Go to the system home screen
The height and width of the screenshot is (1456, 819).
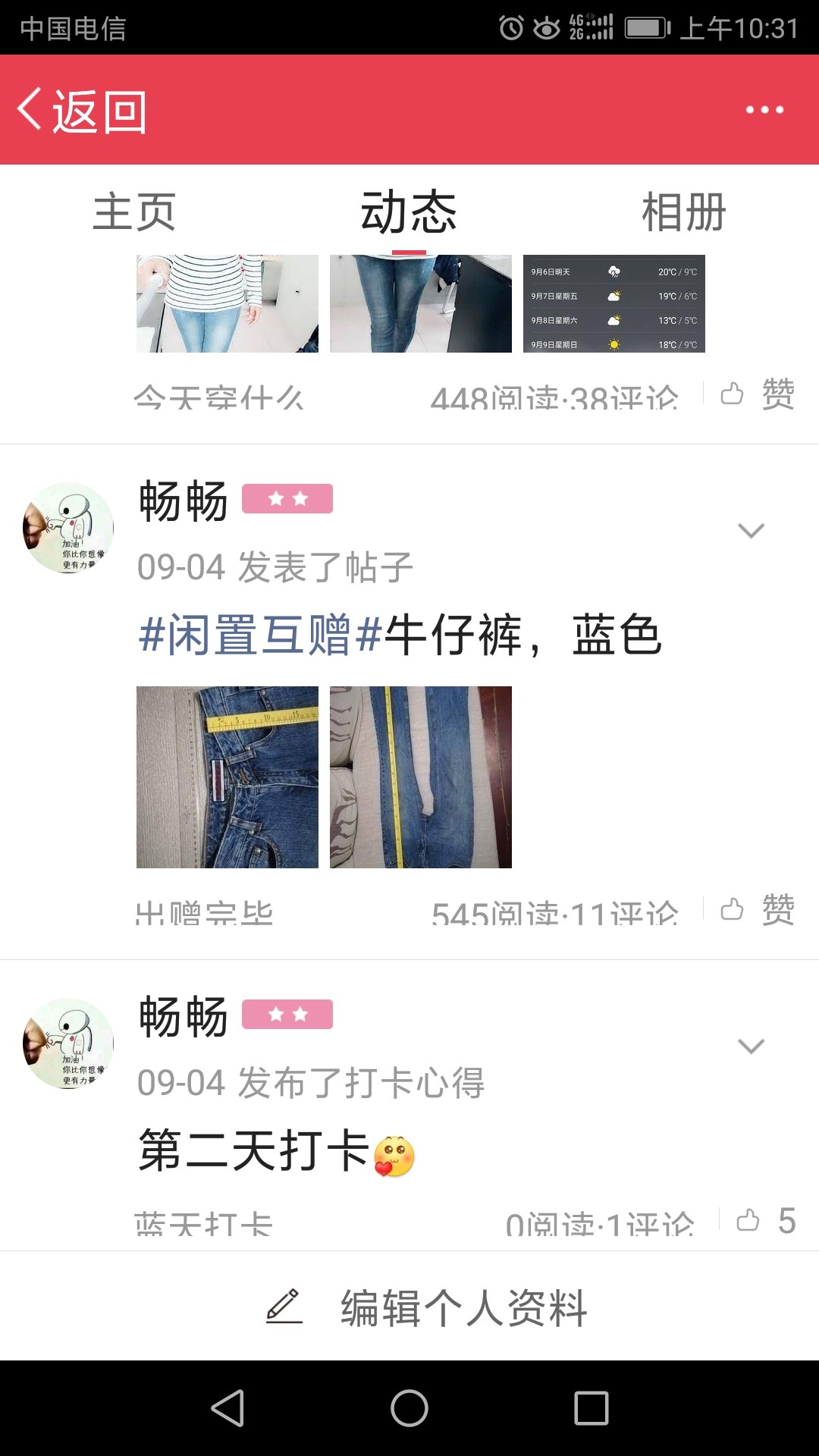[x=409, y=1408]
